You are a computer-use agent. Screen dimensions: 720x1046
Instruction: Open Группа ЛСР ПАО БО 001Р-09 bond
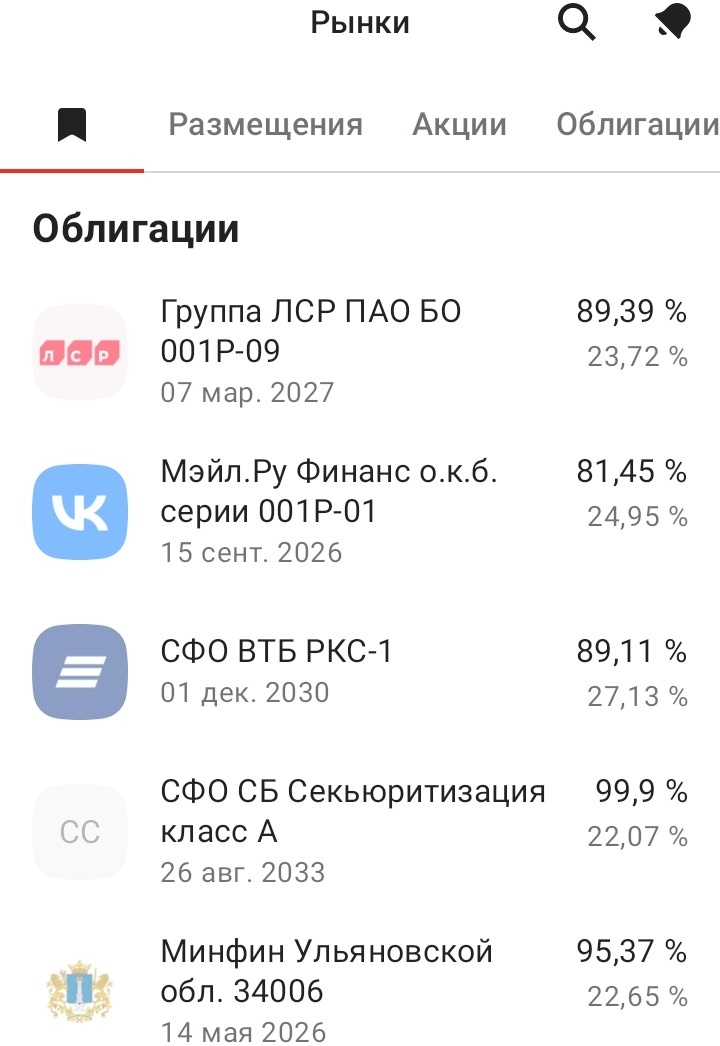tap(310, 330)
